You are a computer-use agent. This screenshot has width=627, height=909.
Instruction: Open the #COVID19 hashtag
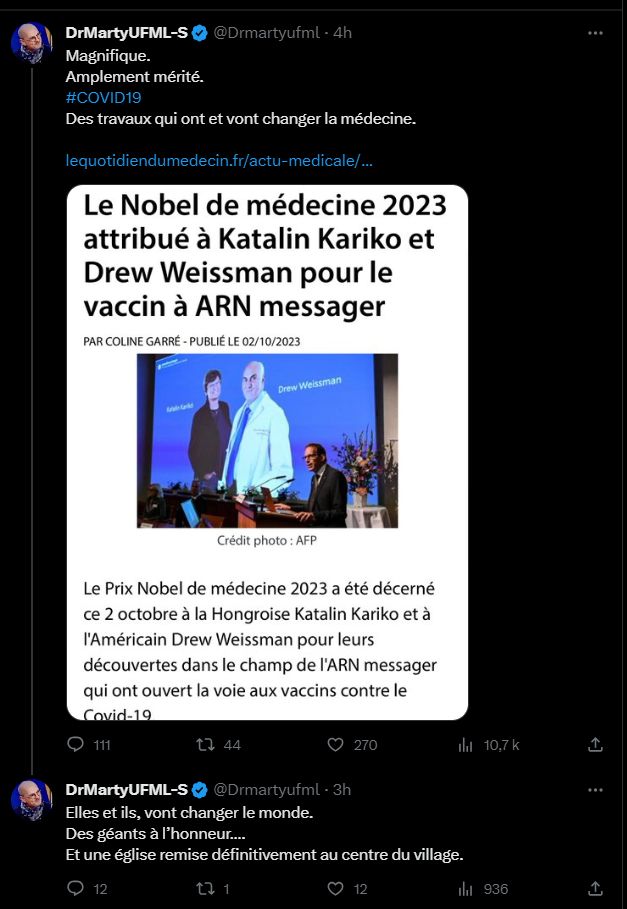[x=101, y=97]
